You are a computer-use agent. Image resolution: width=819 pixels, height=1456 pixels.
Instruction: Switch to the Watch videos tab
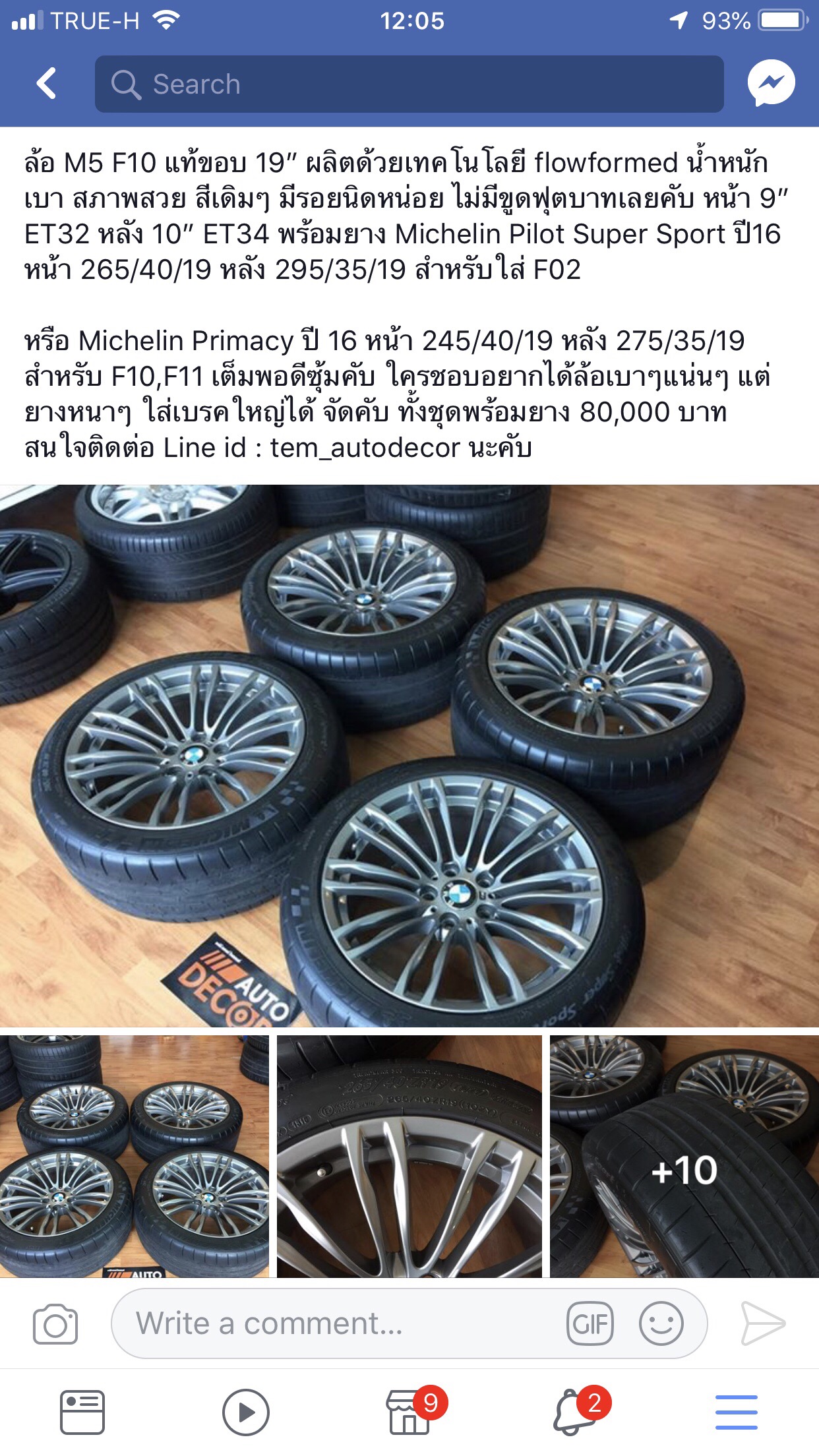[245, 1412]
